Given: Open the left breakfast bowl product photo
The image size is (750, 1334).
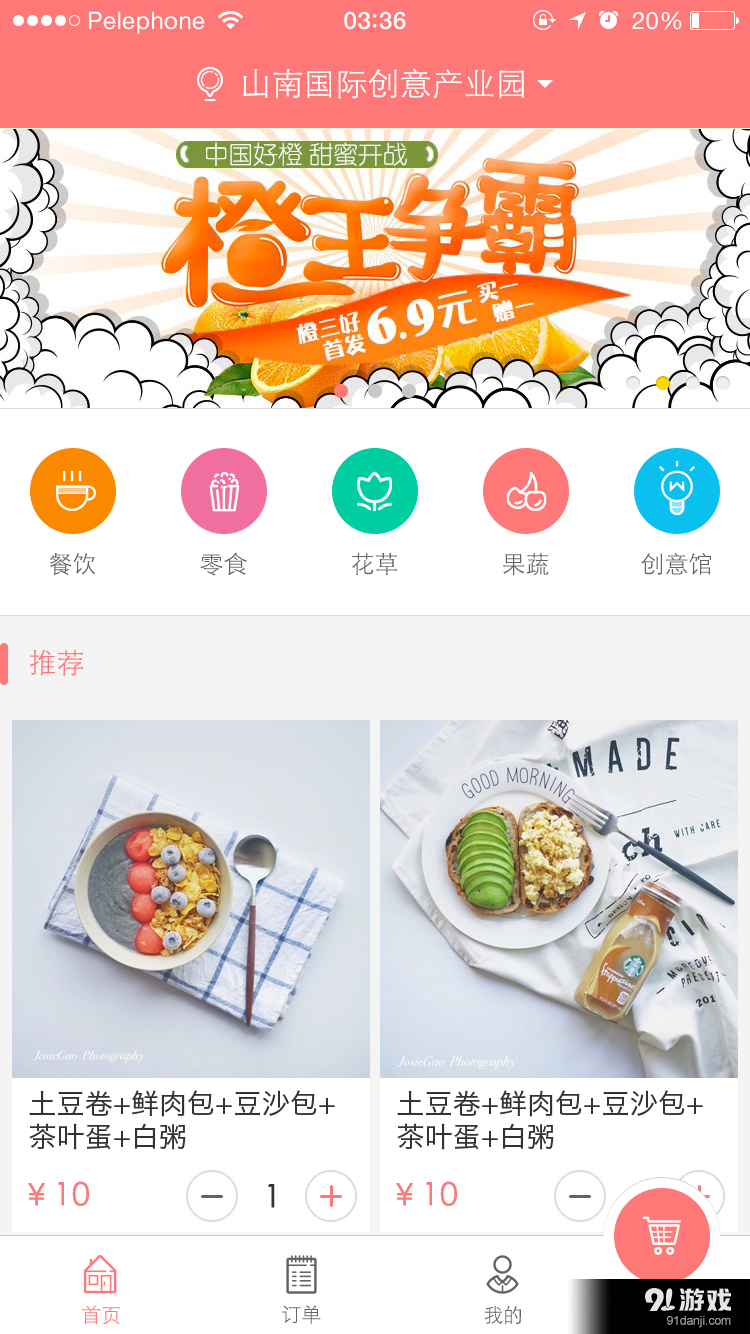Looking at the screenshot, I should coord(191,898).
